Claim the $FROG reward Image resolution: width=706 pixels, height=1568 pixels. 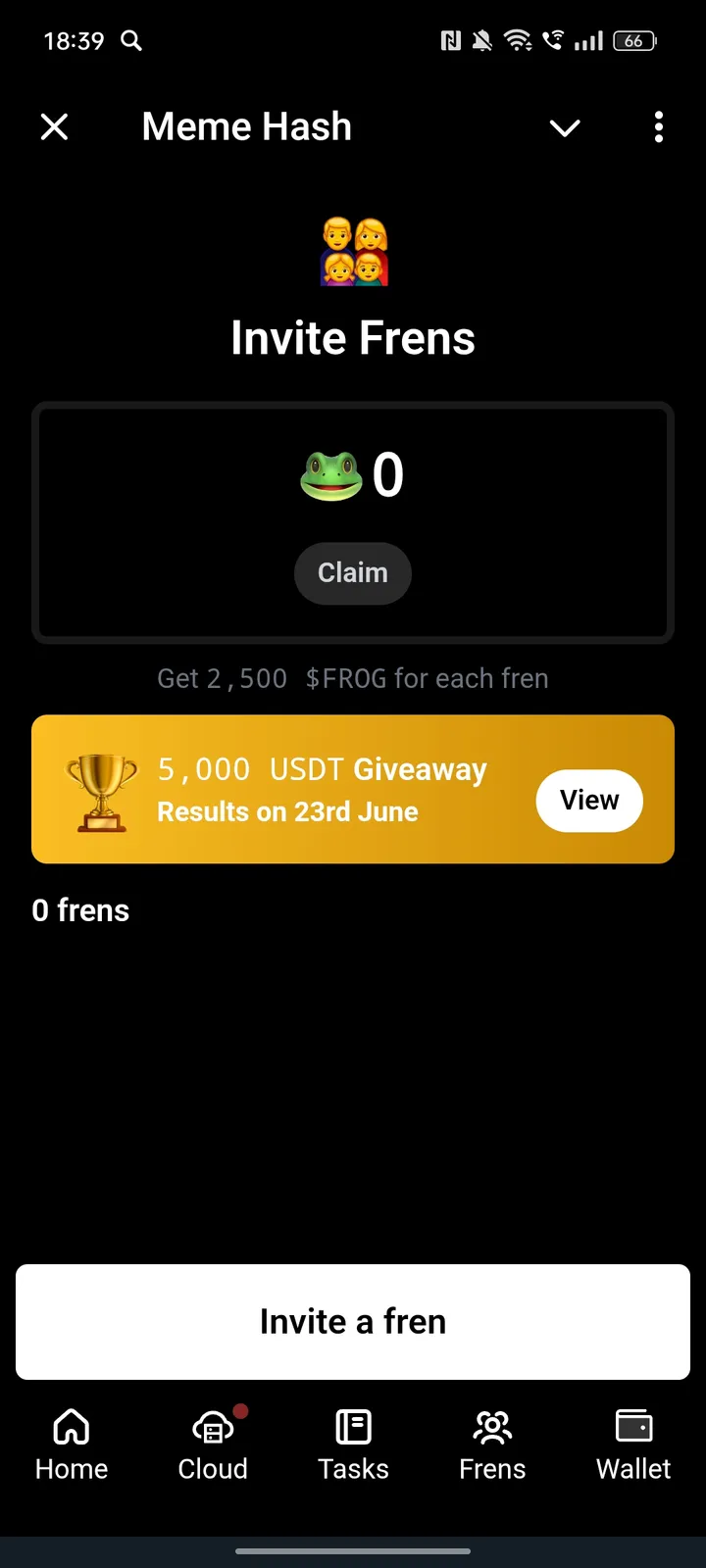(353, 573)
